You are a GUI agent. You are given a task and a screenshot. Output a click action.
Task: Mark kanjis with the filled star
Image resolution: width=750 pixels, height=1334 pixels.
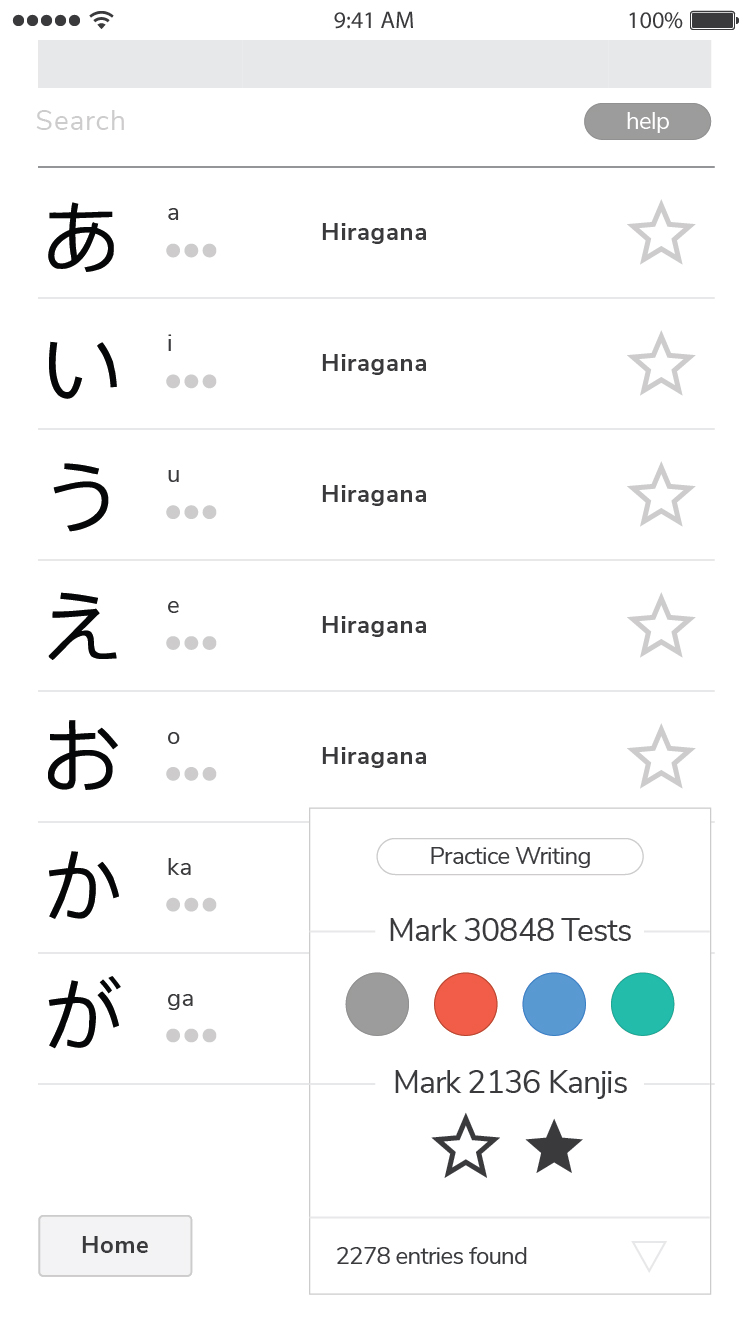coord(554,1147)
